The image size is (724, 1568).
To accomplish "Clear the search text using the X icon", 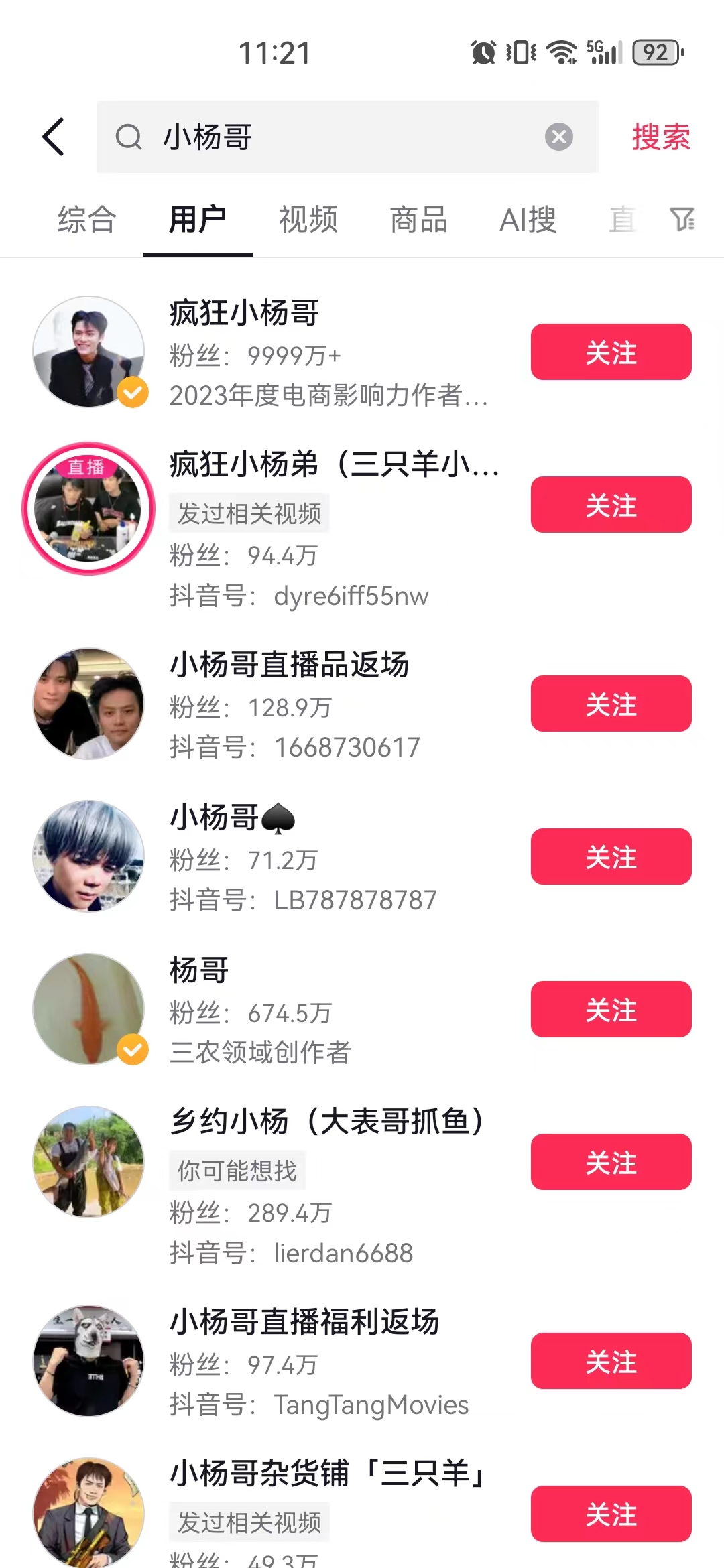I will [558, 136].
